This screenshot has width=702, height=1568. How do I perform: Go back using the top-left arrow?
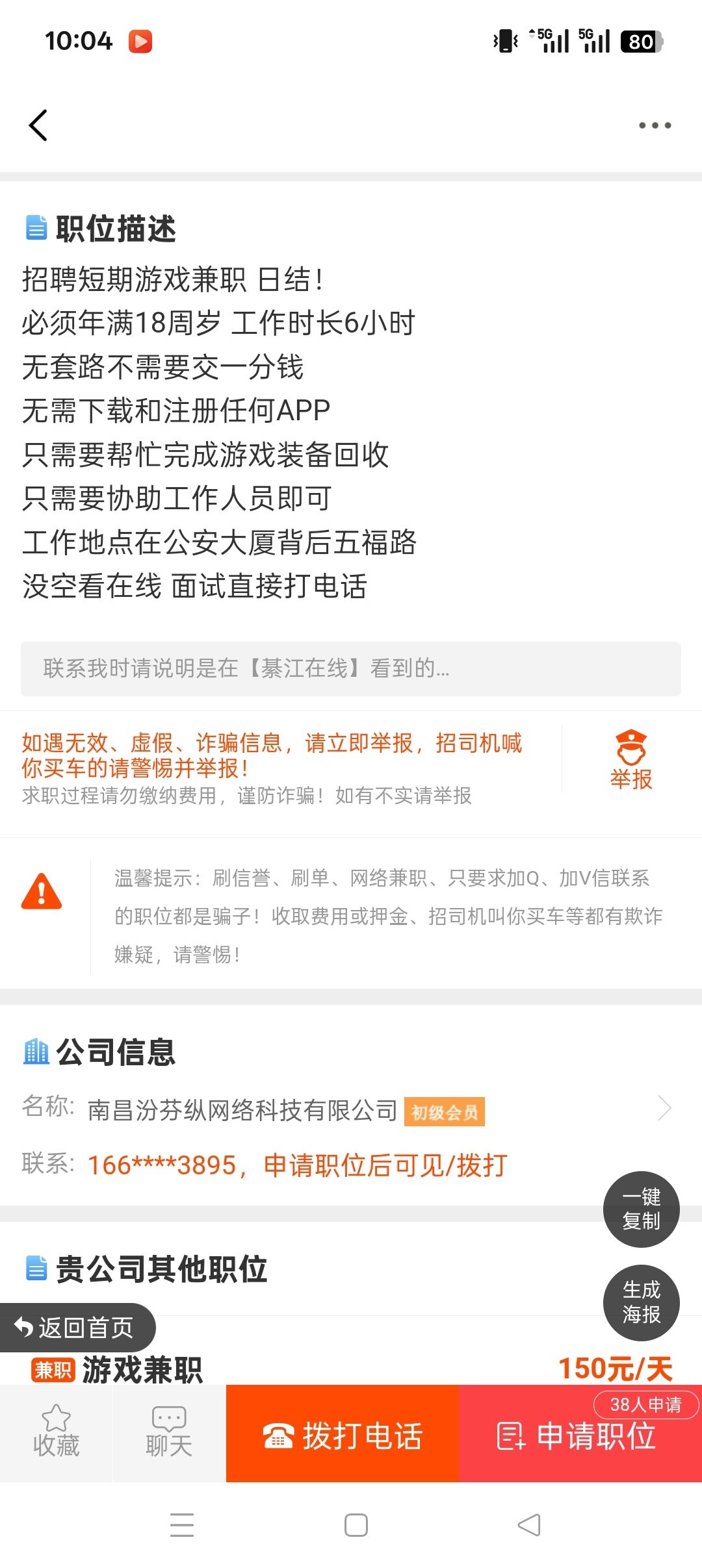click(x=38, y=125)
